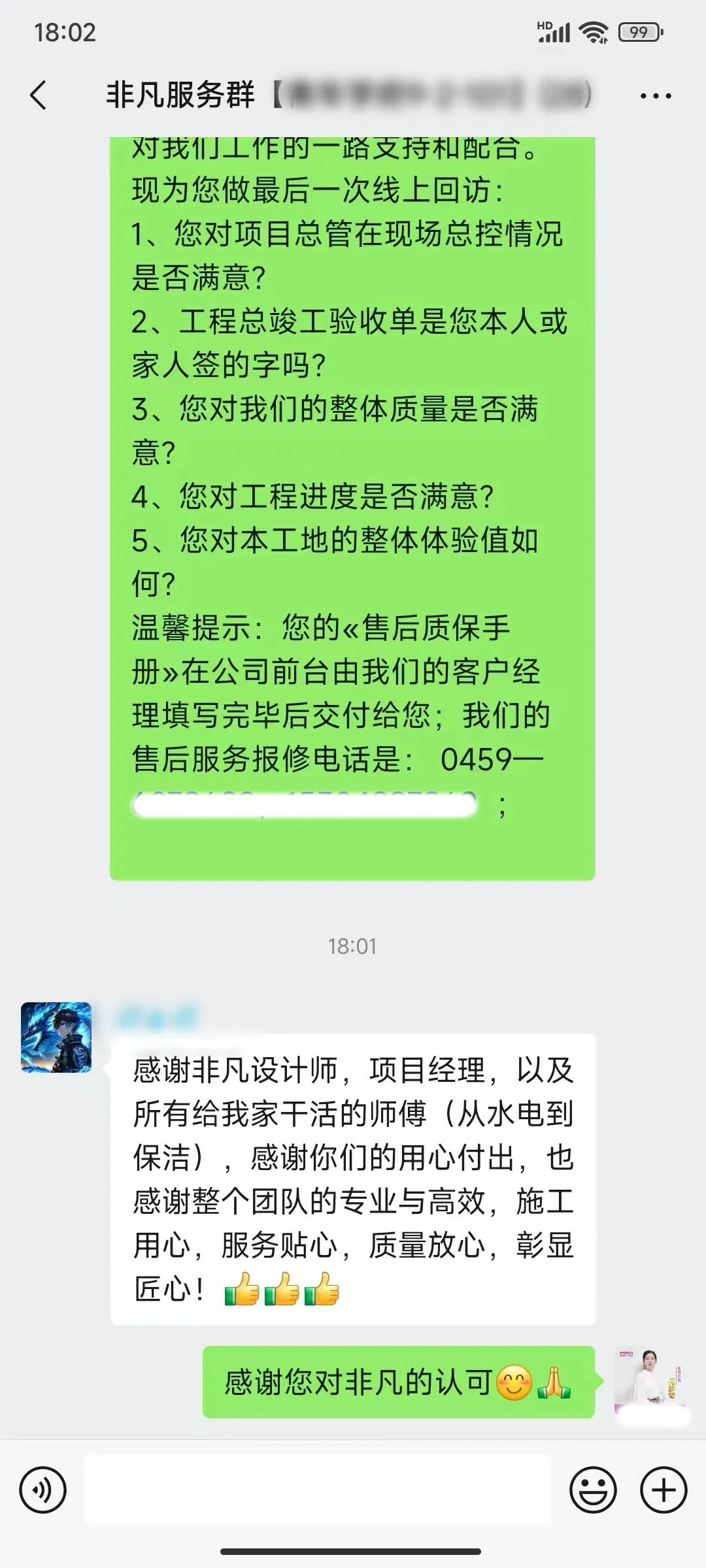This screenshot has height=1568, width=706.
Task: Open the emoji sticker panel
Action: pos(593,1491)
